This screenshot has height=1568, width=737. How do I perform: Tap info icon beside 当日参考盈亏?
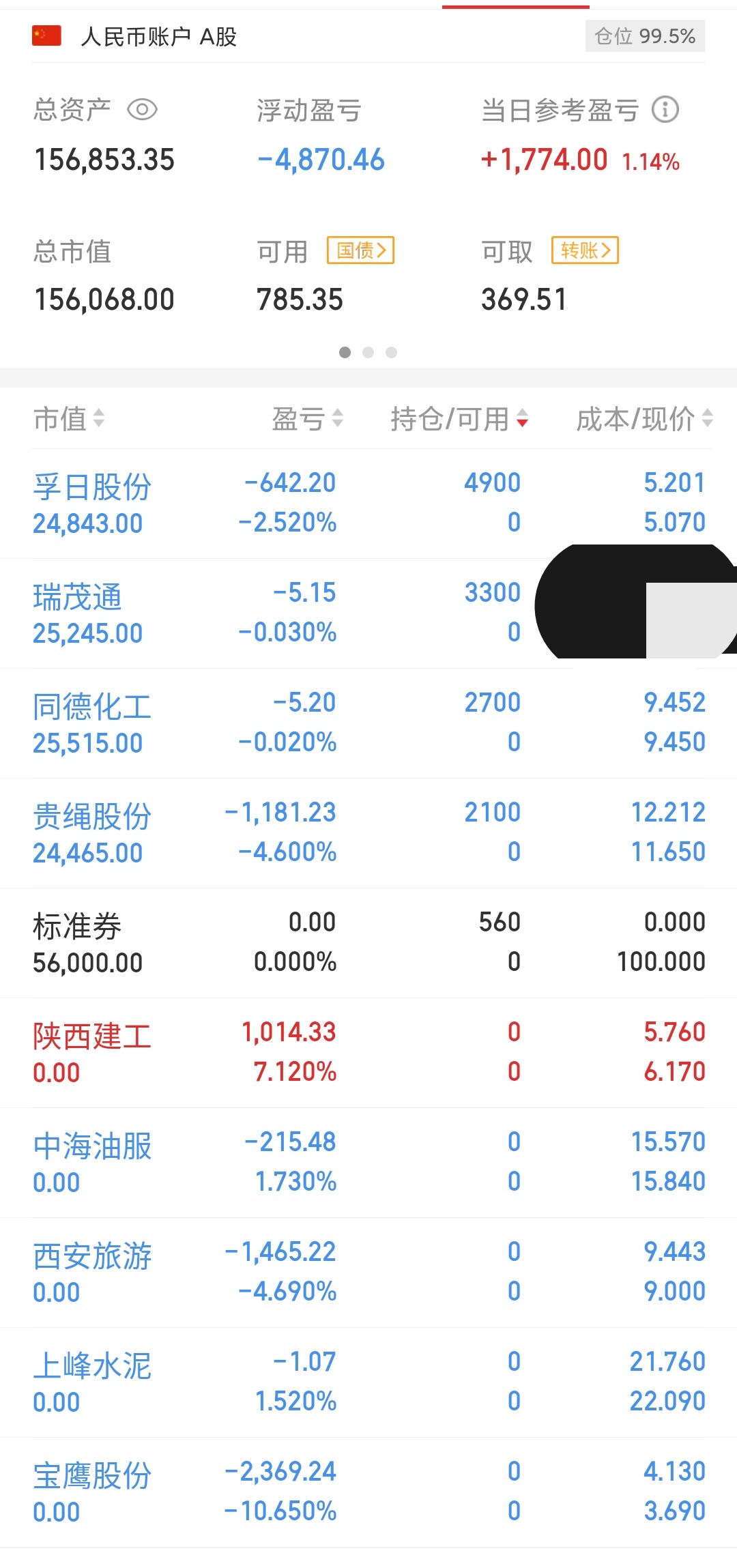click(x=665, y=109)
